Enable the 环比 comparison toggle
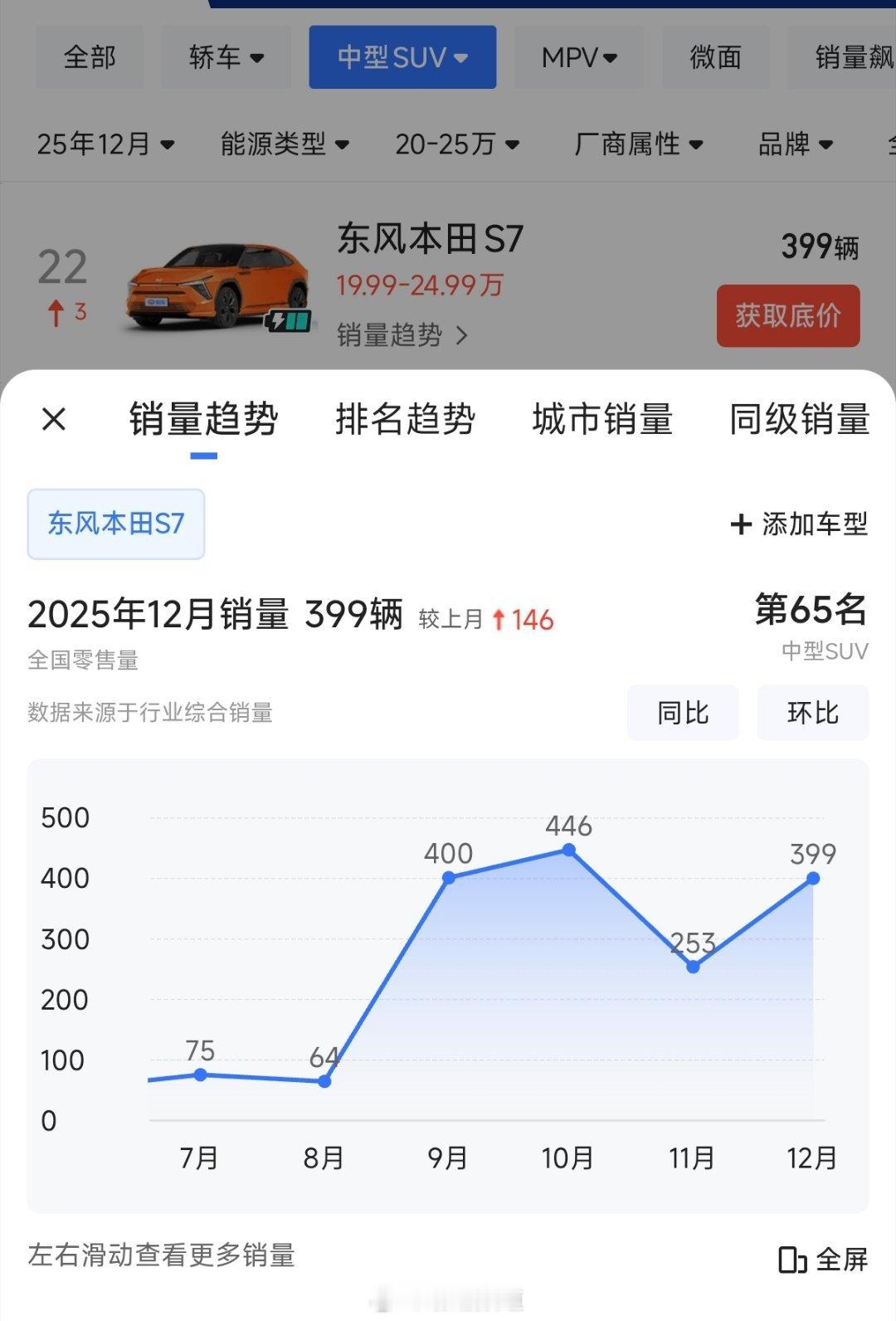 [x=812, y=713]
